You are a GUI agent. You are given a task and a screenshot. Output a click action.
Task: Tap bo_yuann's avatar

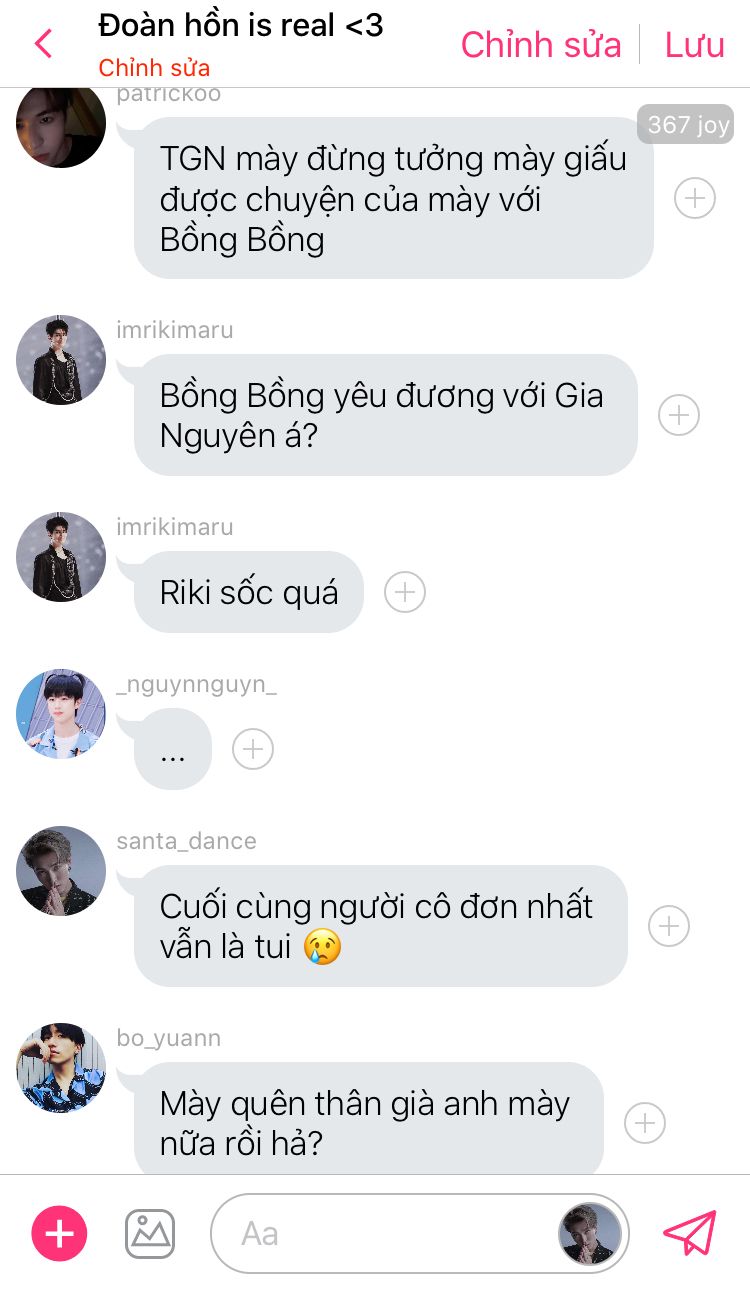pyautogui.click(x=61, y=1068)
